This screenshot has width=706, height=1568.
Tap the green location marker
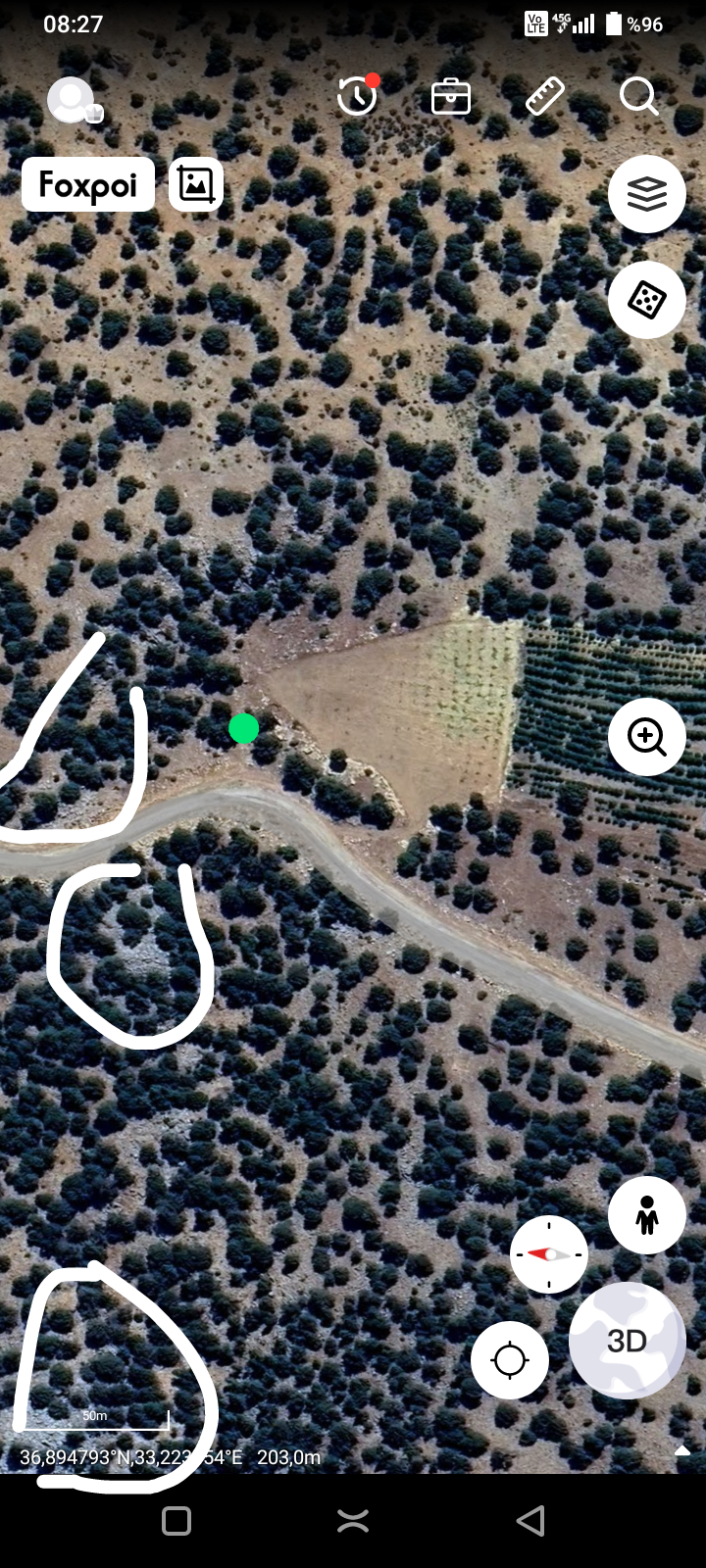click(243, 728)
